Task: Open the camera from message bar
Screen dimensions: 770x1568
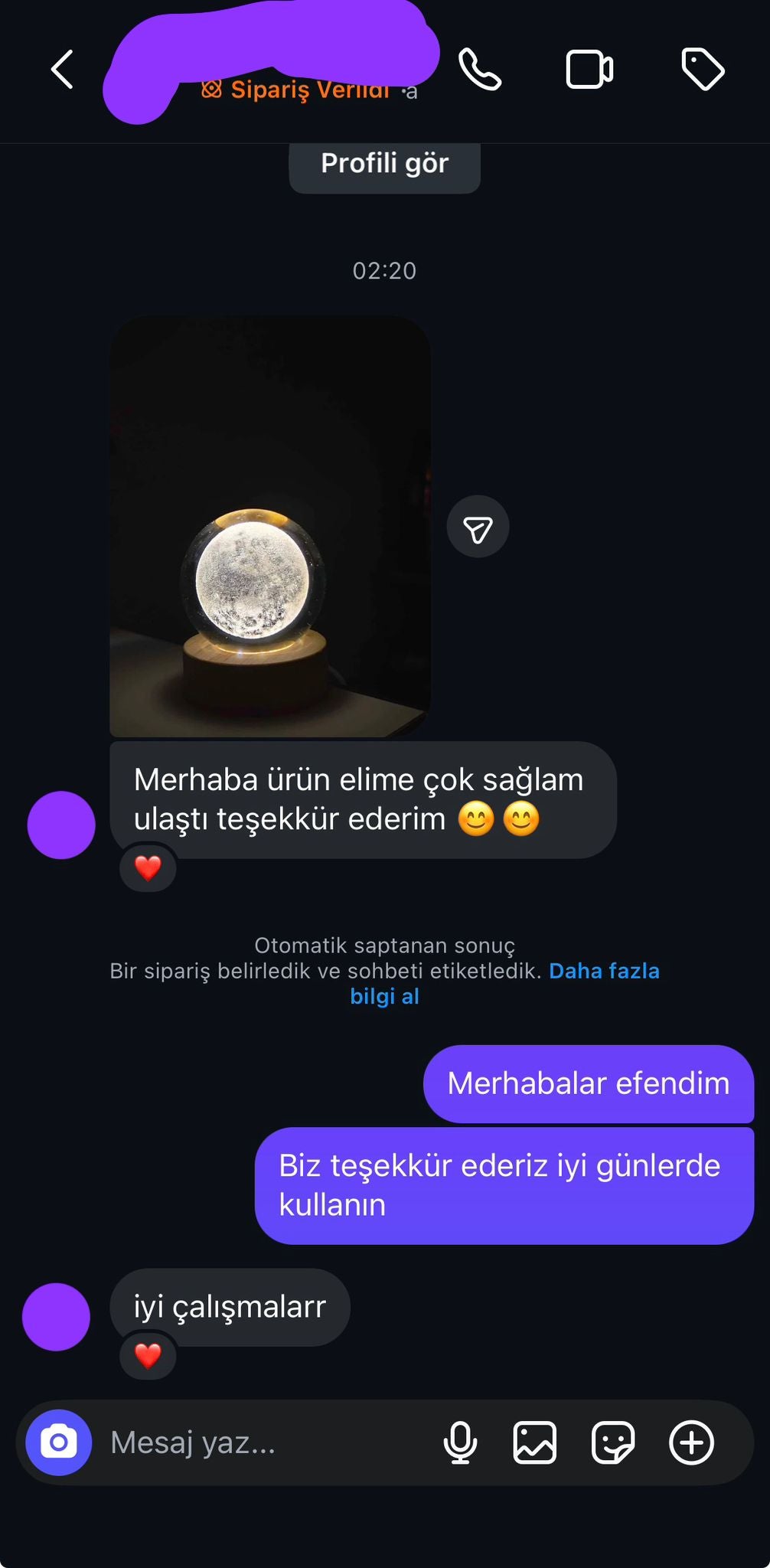Action: coord(59,1442)
